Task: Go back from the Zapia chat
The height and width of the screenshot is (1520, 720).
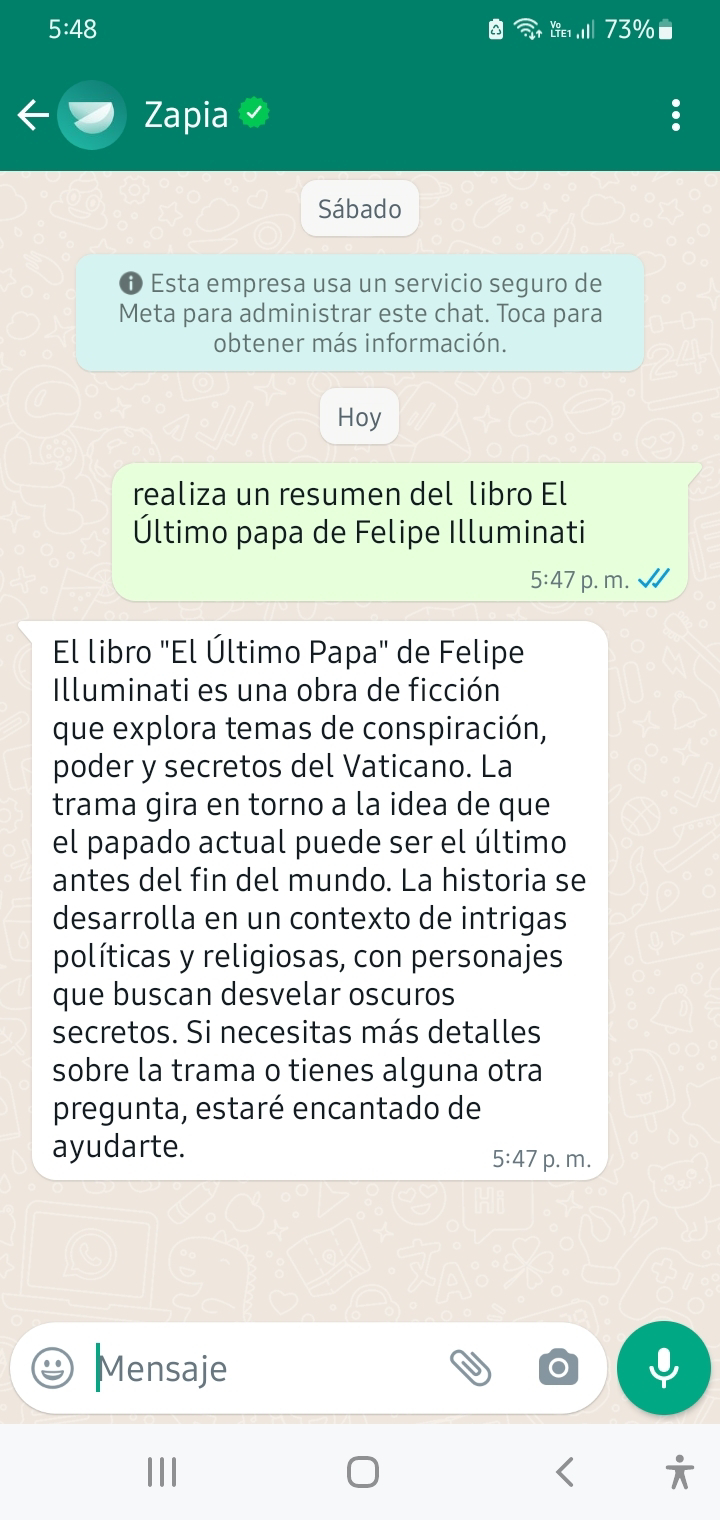Action: pos(33,116)
